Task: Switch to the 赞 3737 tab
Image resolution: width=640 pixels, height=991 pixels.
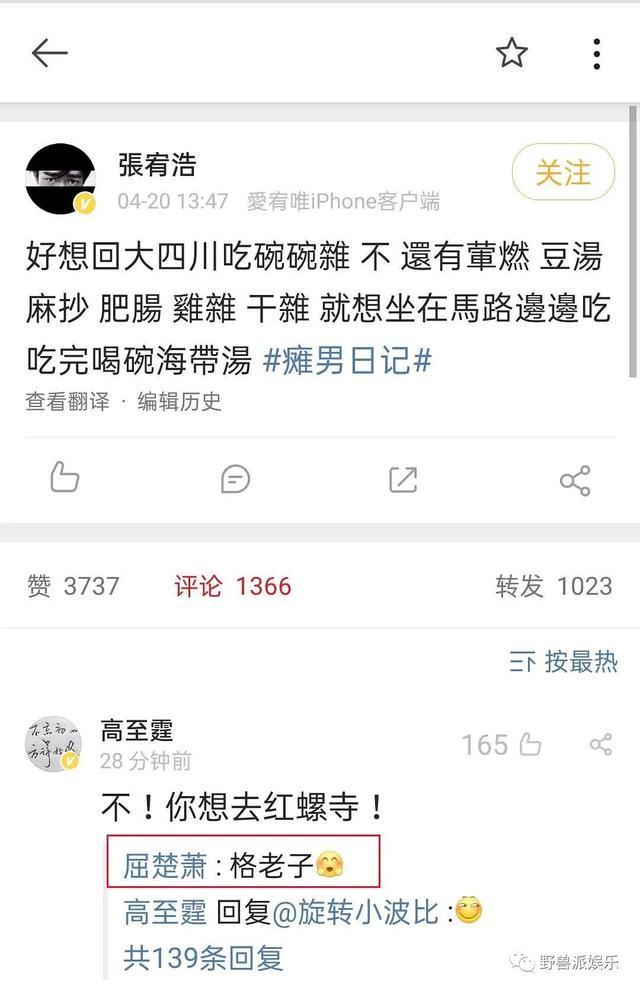Action: 73,586
